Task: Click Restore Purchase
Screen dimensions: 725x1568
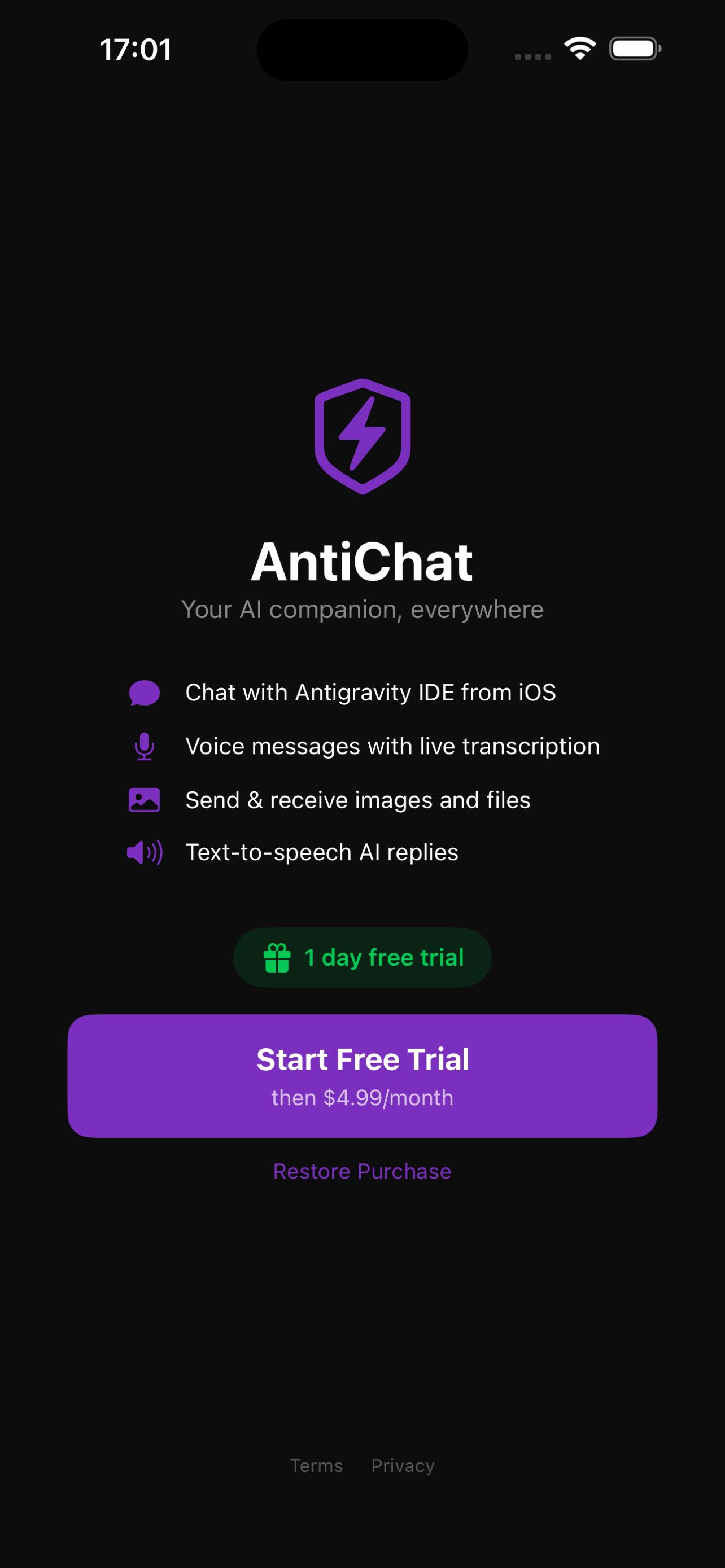Action: (362, 1171)
